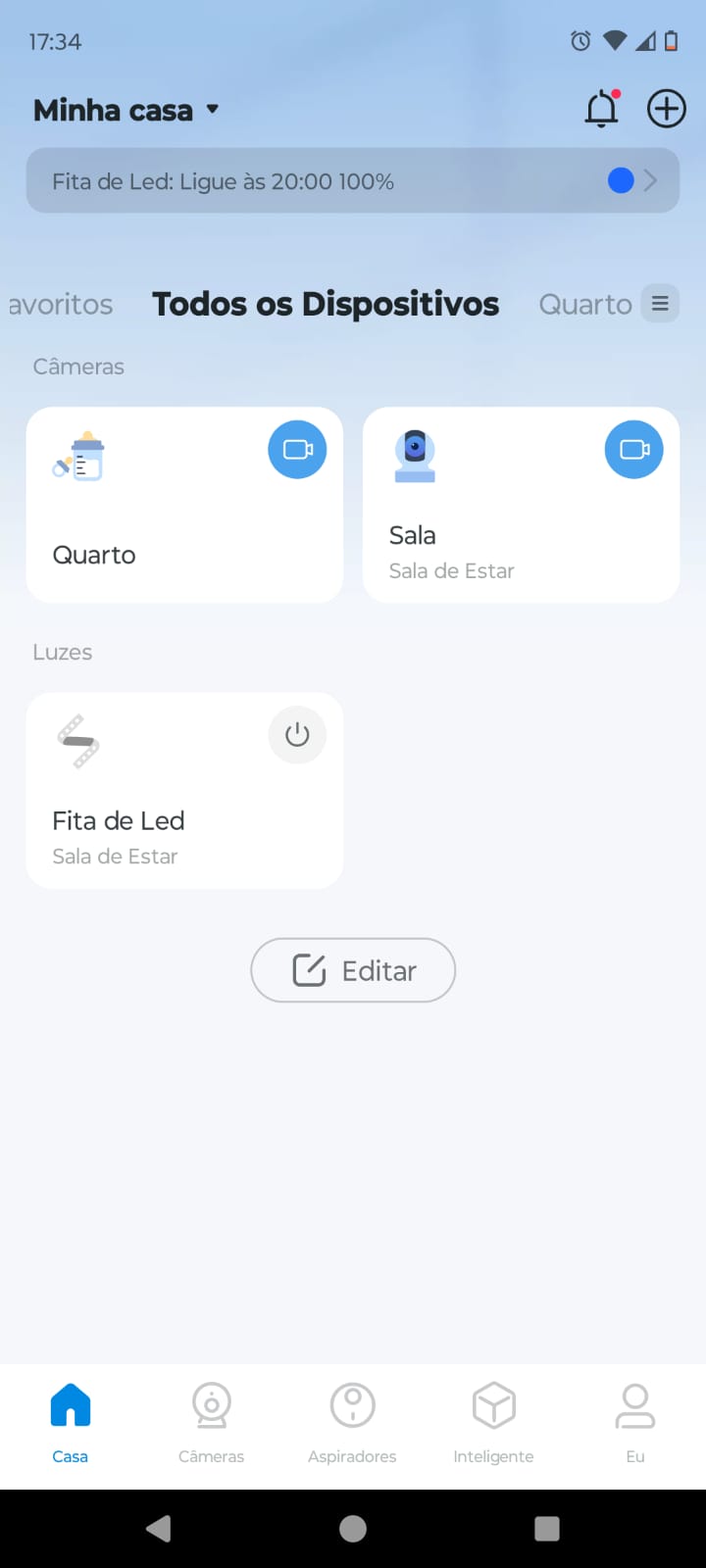Go to the Câmeras bottom tab

(211, 1423)
